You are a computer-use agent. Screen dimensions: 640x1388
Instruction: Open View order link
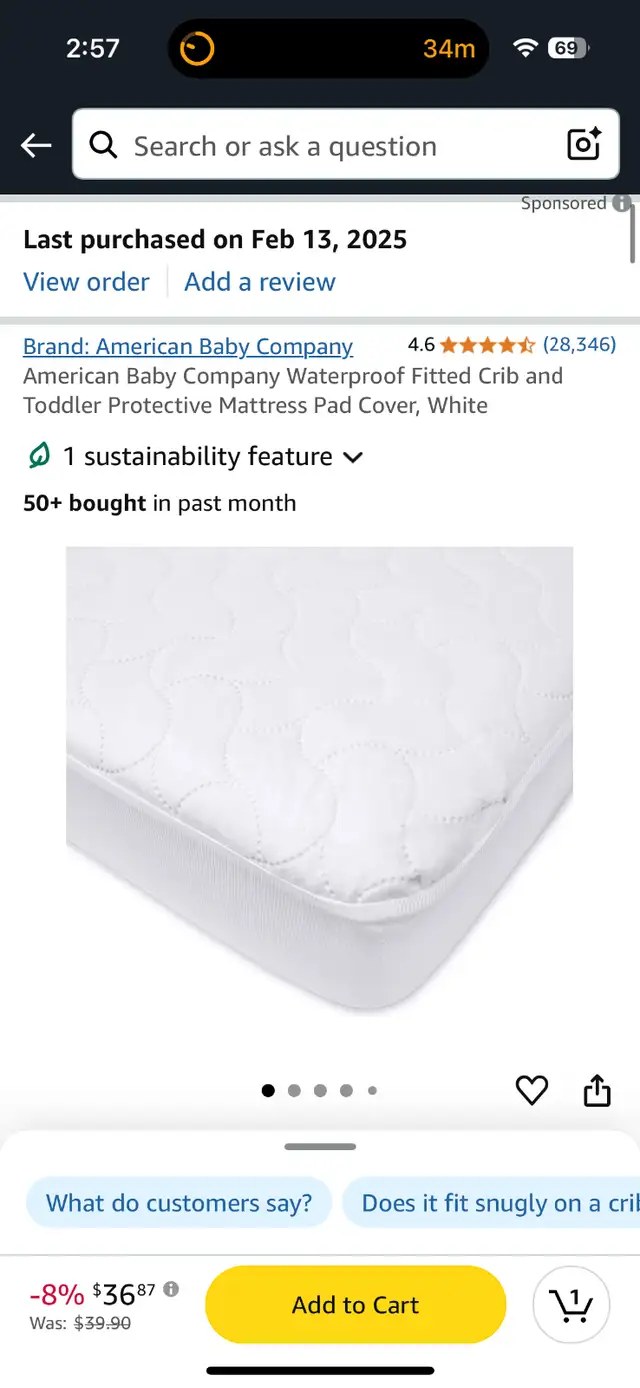(x=86, y=282)
